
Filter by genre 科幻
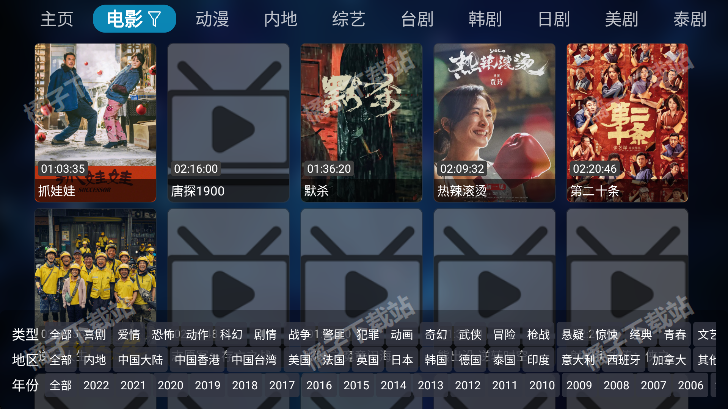click(x=231, y=335)
